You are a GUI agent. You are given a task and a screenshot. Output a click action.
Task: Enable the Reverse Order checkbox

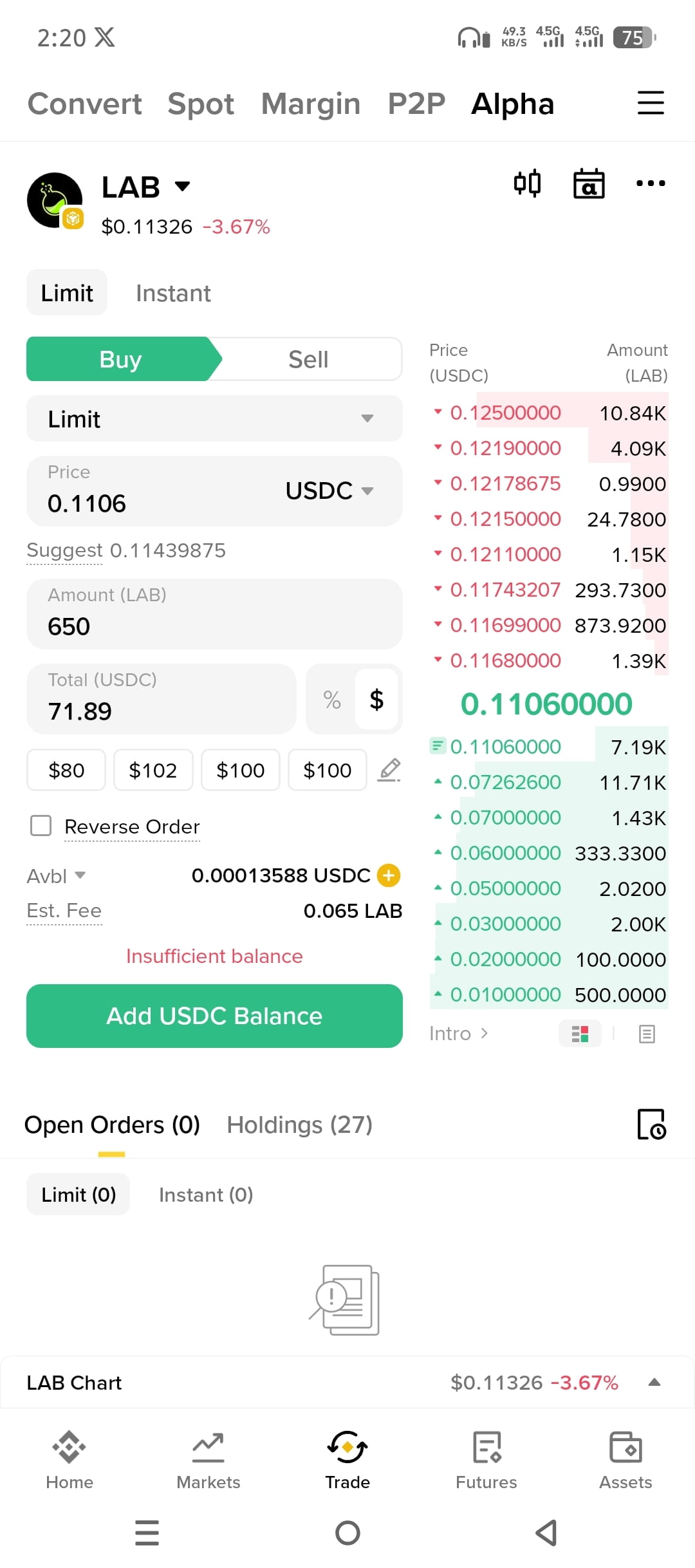click(x=41, y=826)
